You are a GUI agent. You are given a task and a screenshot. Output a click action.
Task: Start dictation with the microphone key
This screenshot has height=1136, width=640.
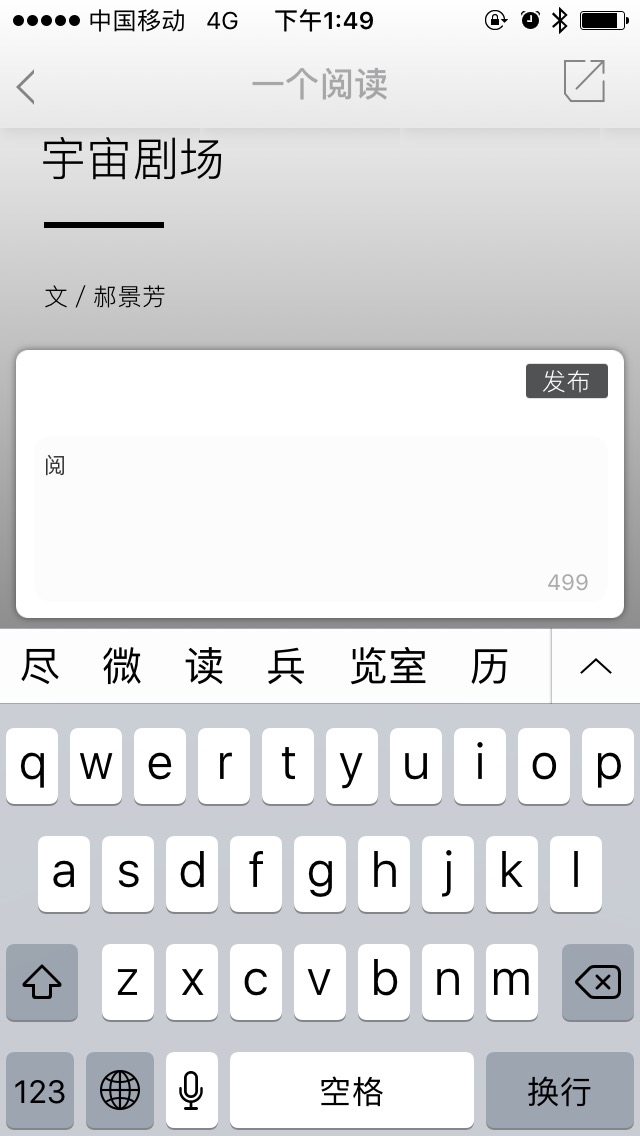(x=192, y=1091)
